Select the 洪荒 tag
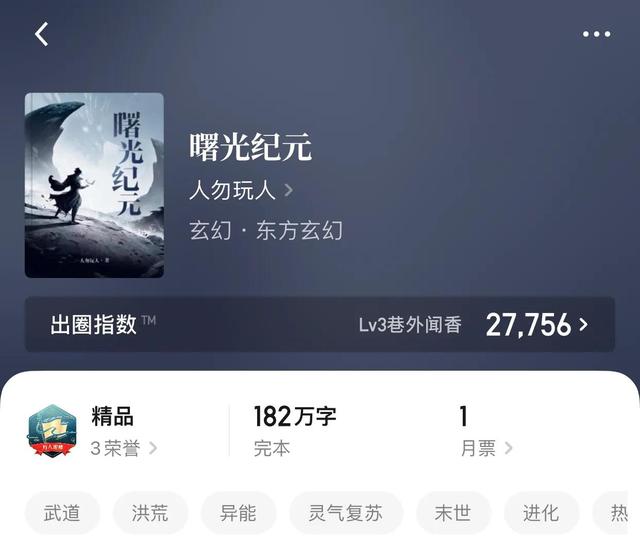640x554 pixels. [150, 513]
